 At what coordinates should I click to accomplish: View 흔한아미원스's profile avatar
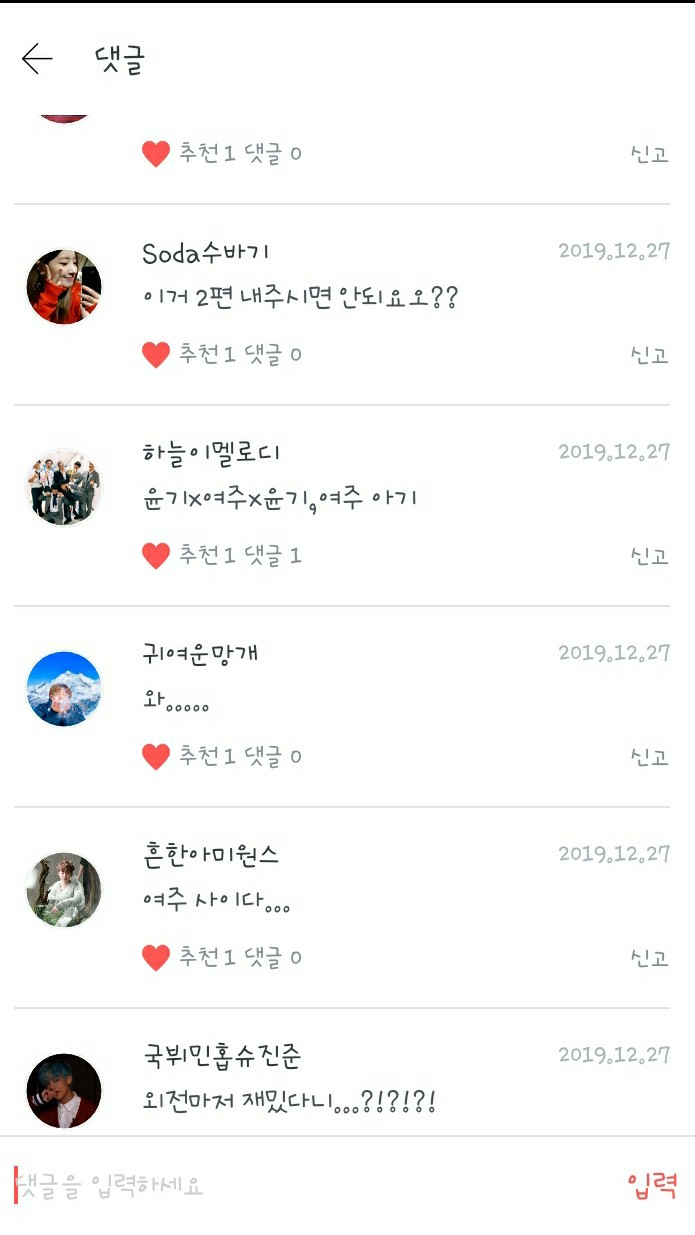64,890
